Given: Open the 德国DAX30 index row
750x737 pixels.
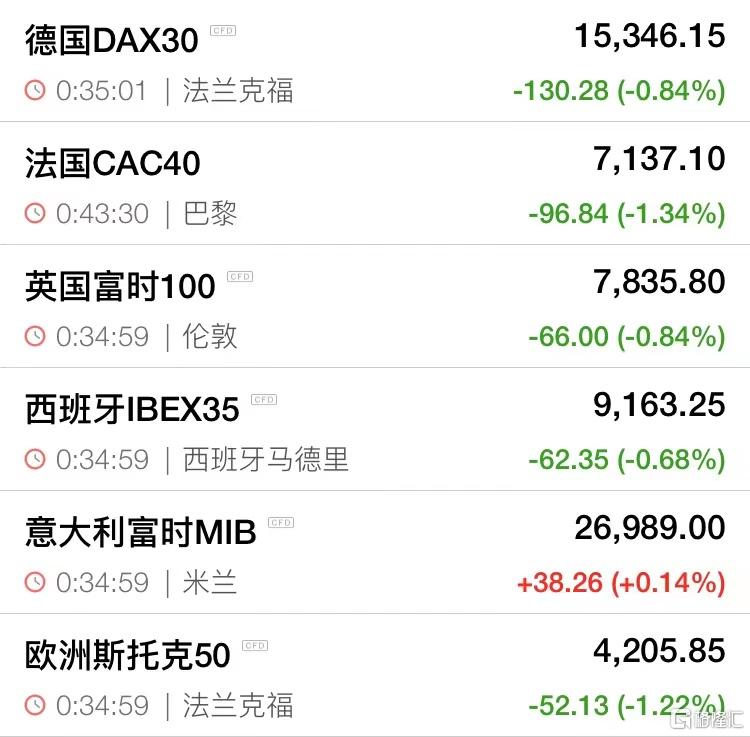Looking at the screenshot, I should click(x=375, y=61).
